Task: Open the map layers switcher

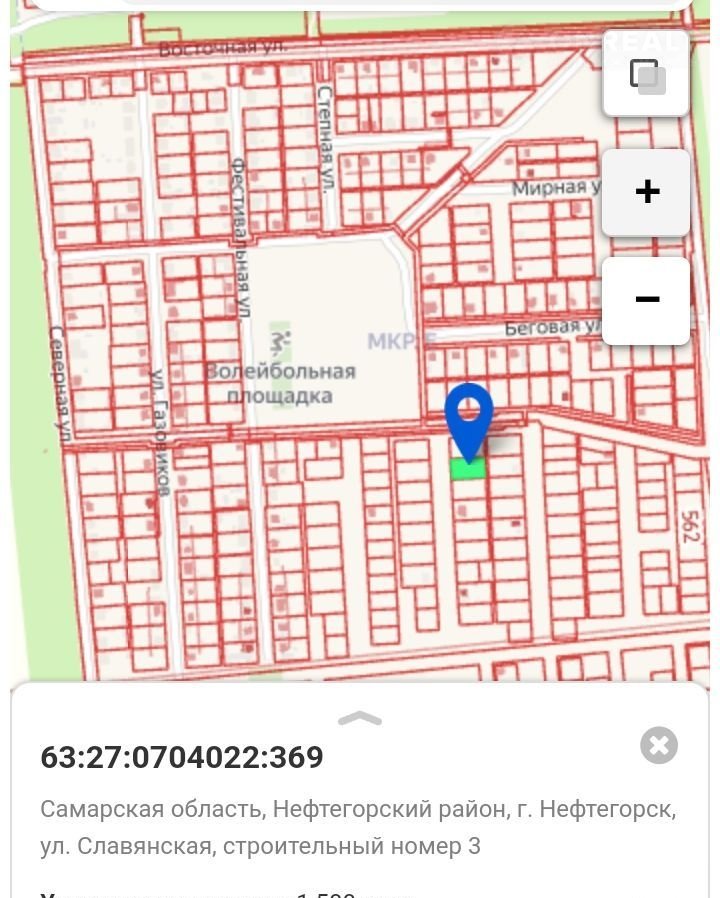Action: 646,75
